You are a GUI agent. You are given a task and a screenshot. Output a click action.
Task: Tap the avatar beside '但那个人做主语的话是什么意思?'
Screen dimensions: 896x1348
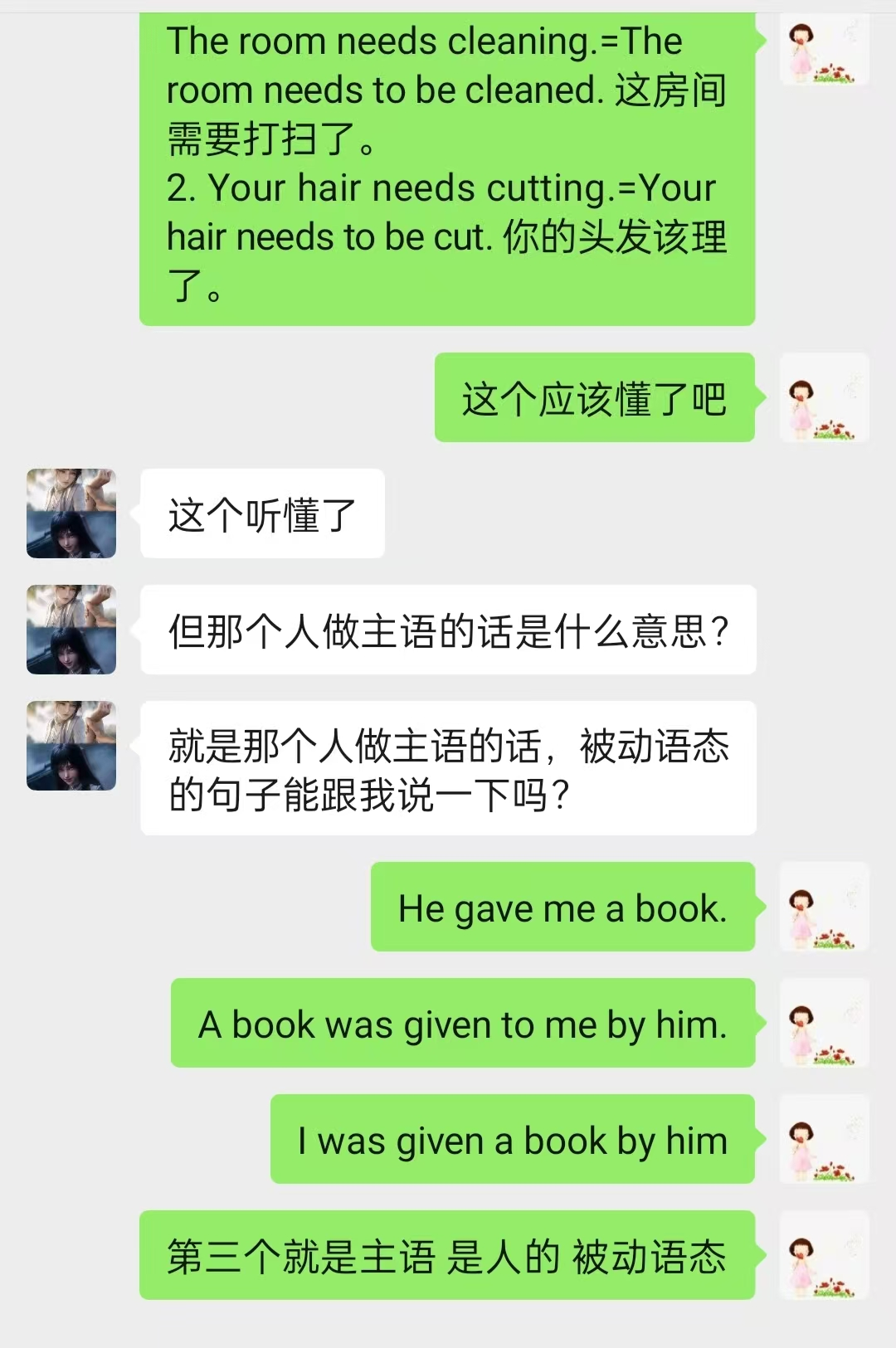[x=71, y=630]
